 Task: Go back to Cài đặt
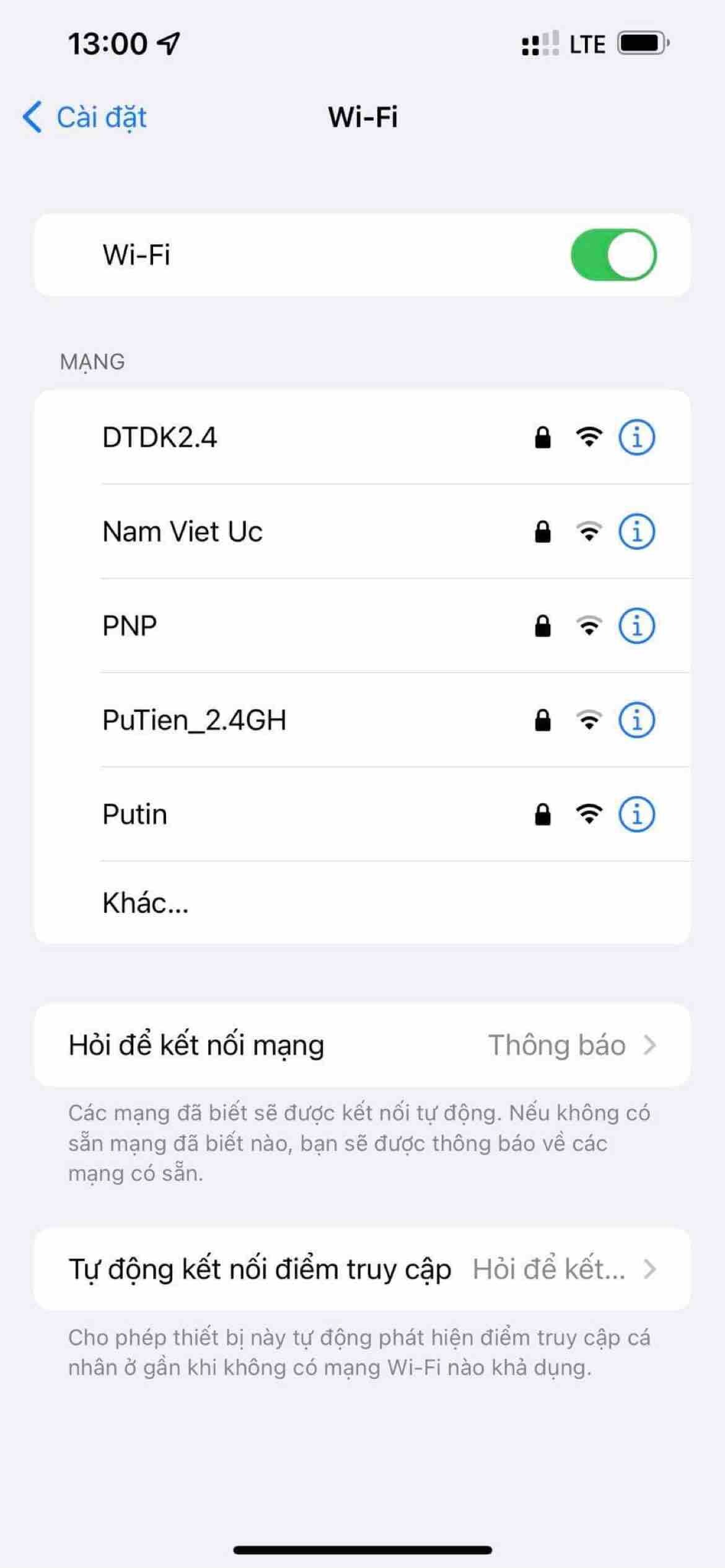click(85, 117)
